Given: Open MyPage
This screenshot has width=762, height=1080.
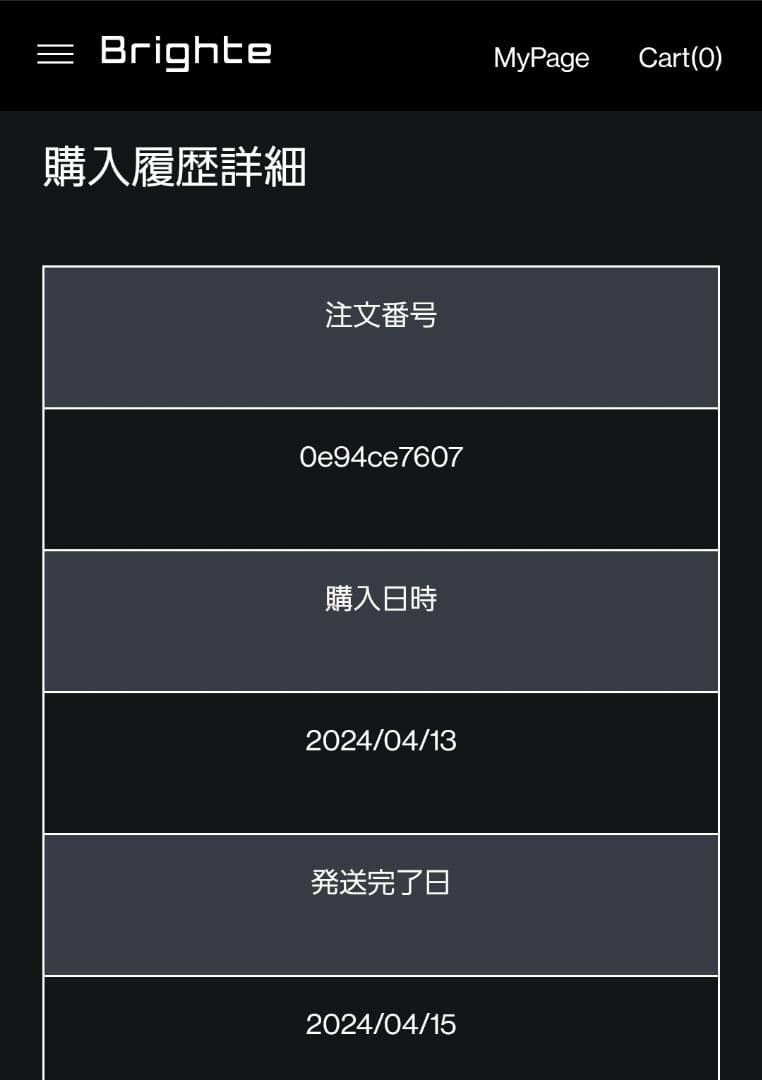Looking at the screenshot, I should pos(541,58).
